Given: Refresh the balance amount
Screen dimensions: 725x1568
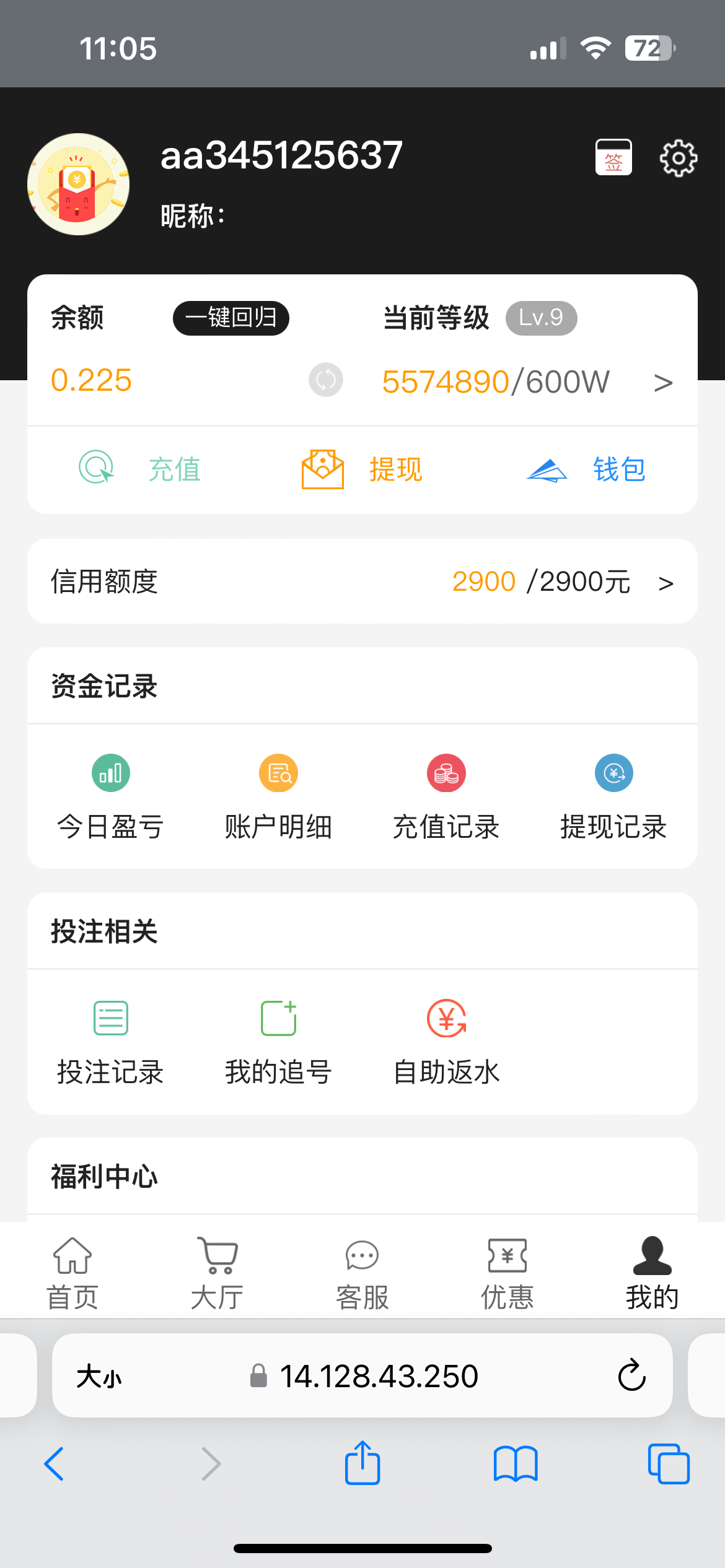Looking at the screenshot, I should pyautogui.click(x=326, y=380).
